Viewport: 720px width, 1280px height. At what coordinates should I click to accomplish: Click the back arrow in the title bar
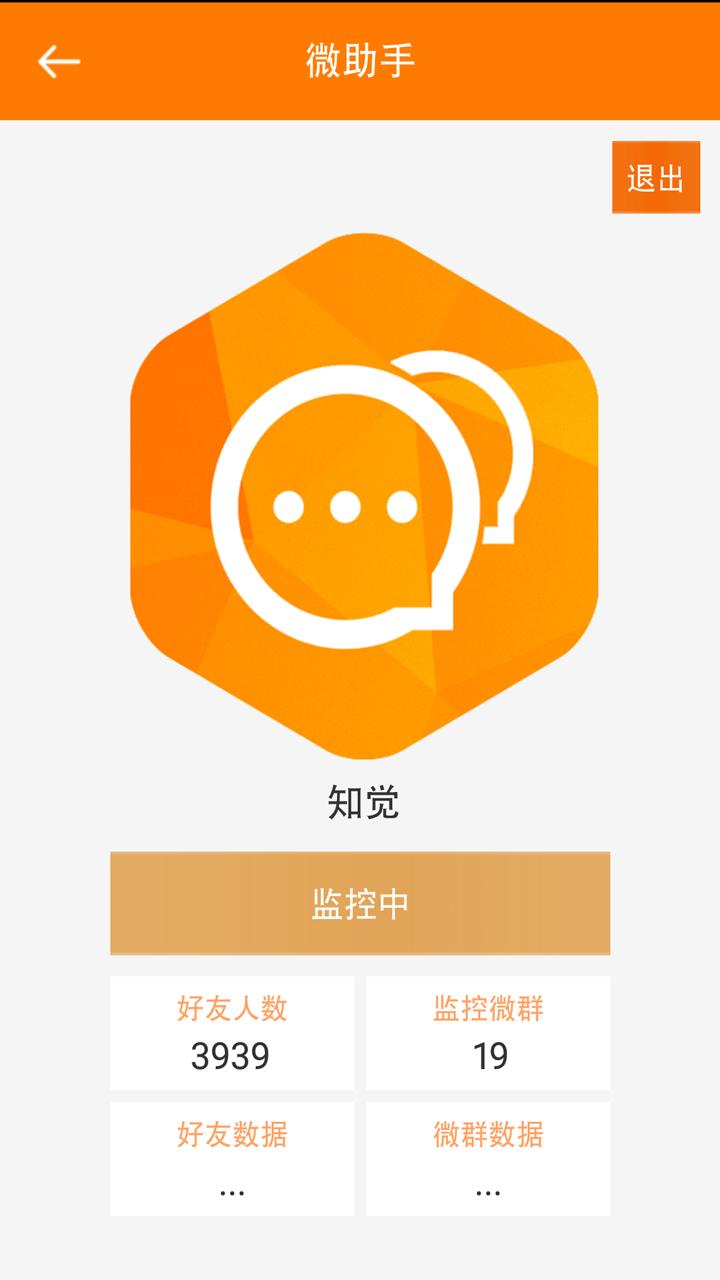(60, 60)
